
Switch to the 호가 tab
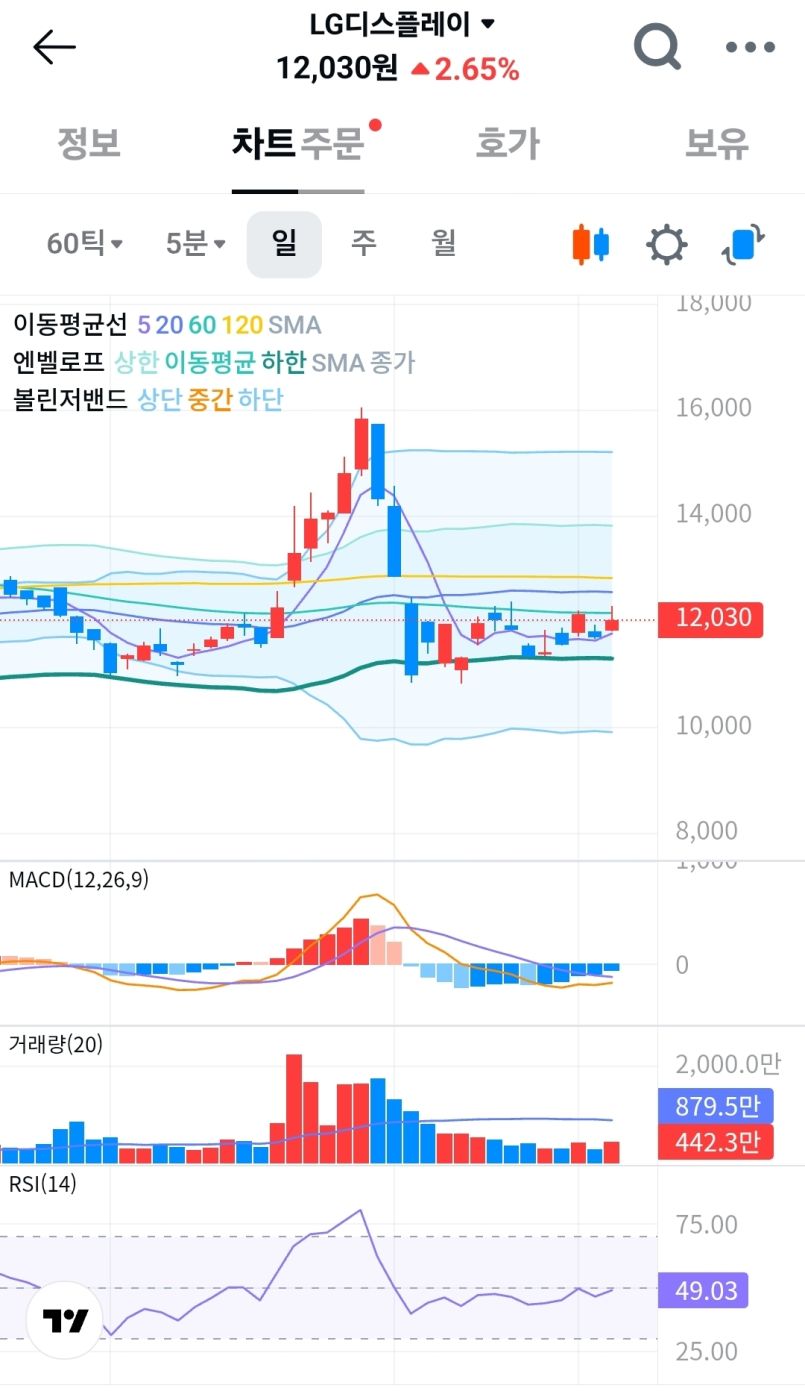click(507, 144)
